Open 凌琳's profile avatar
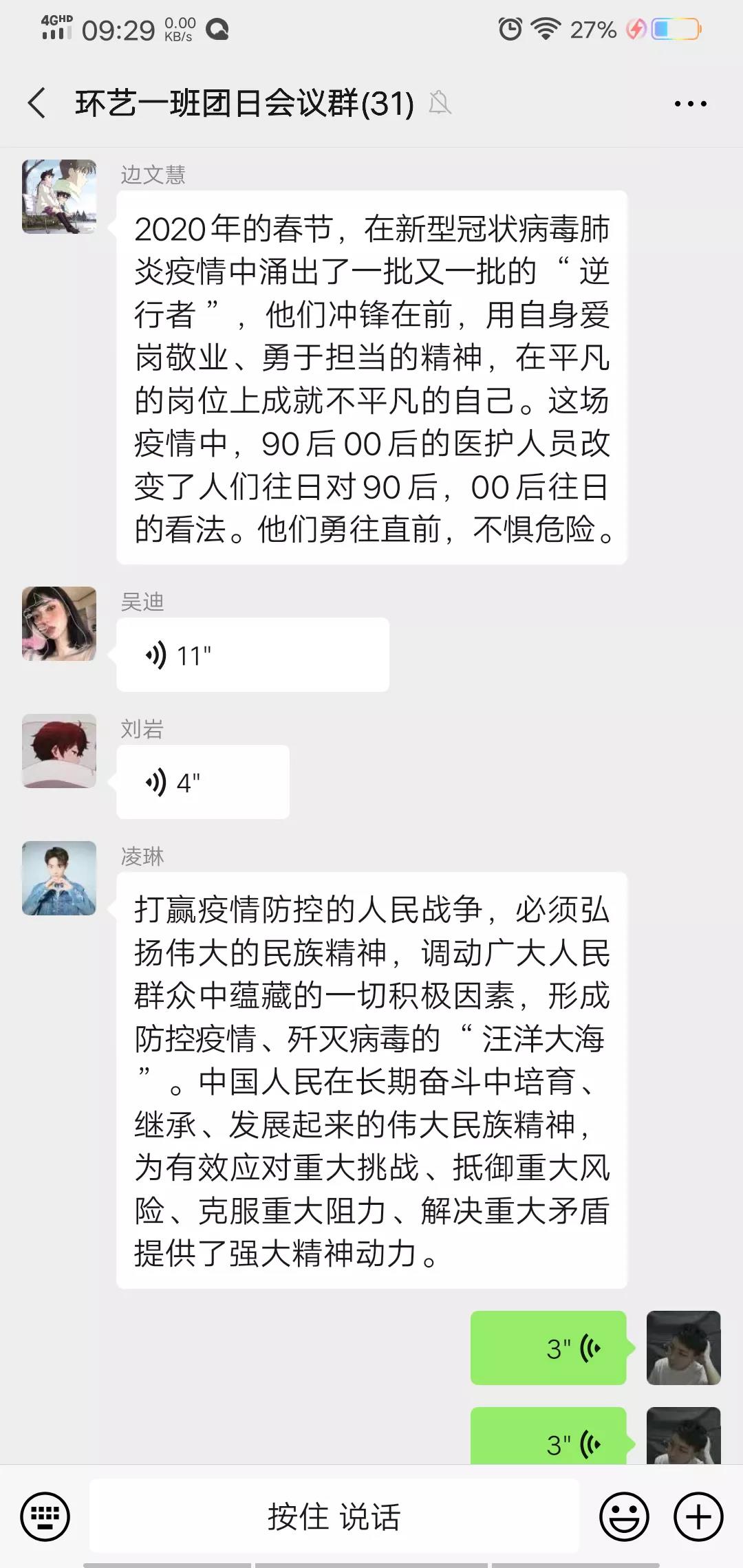 tap(59, 878)
